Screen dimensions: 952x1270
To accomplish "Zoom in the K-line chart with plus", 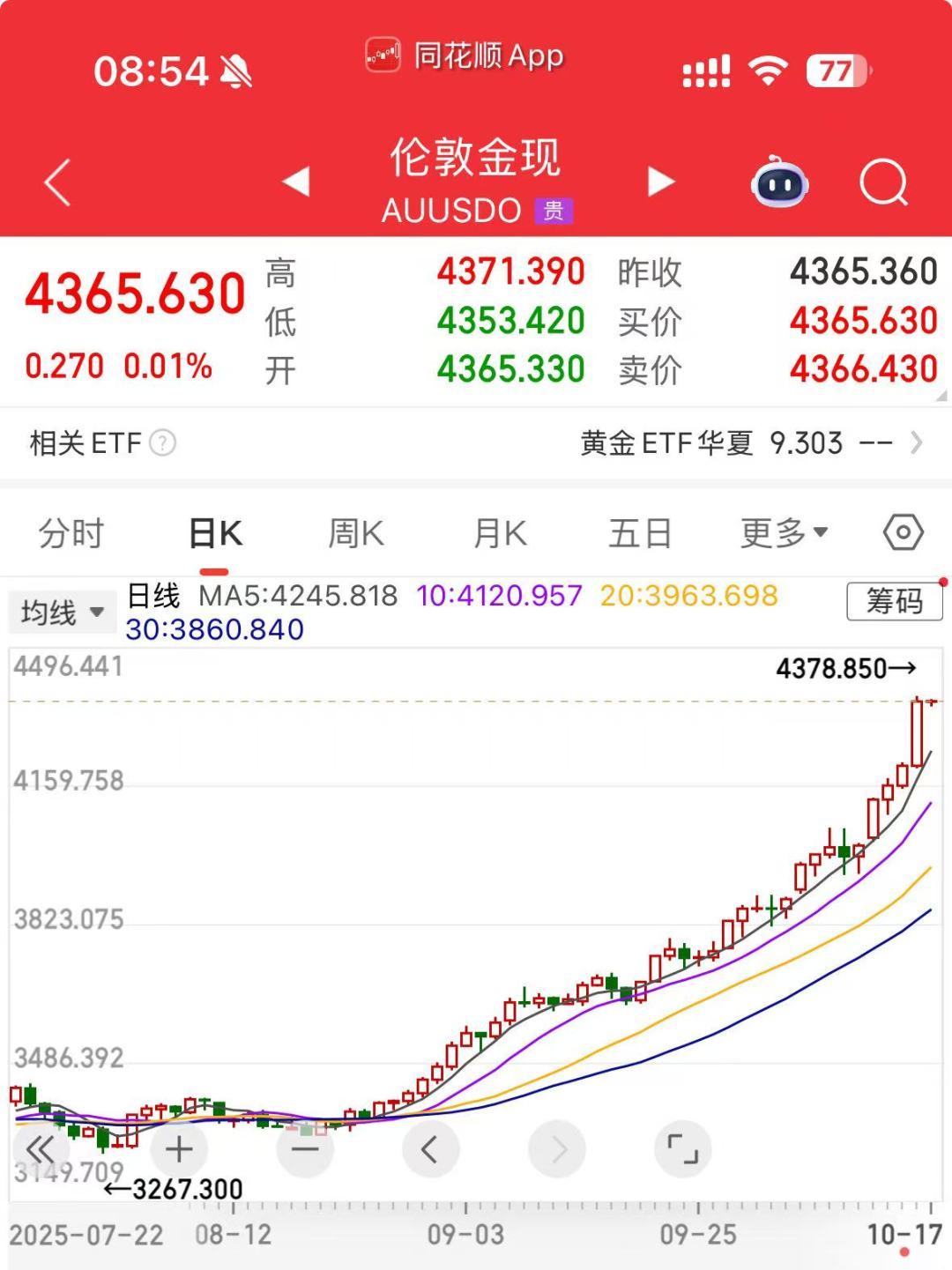I will coord(179,1149).
